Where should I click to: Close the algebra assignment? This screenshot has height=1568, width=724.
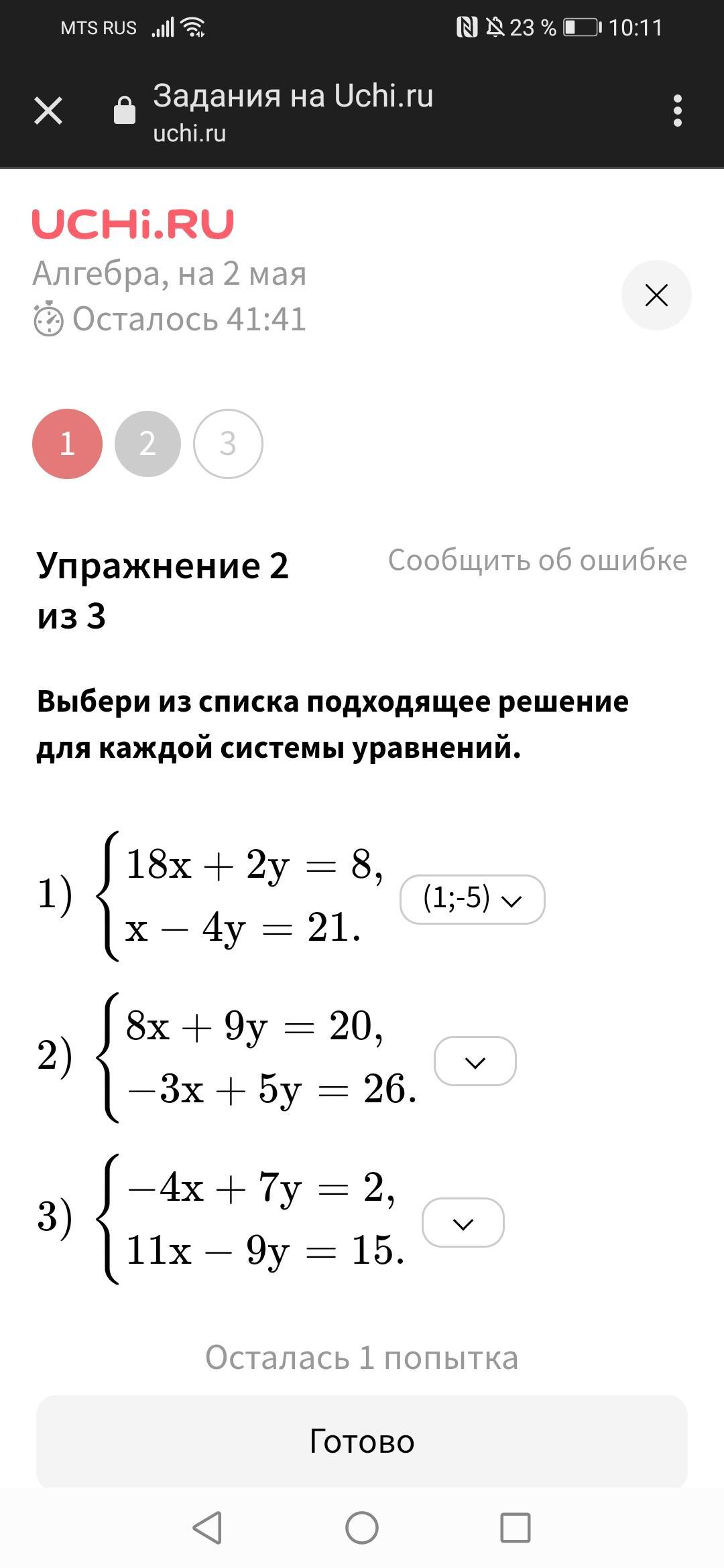point(656,295)
